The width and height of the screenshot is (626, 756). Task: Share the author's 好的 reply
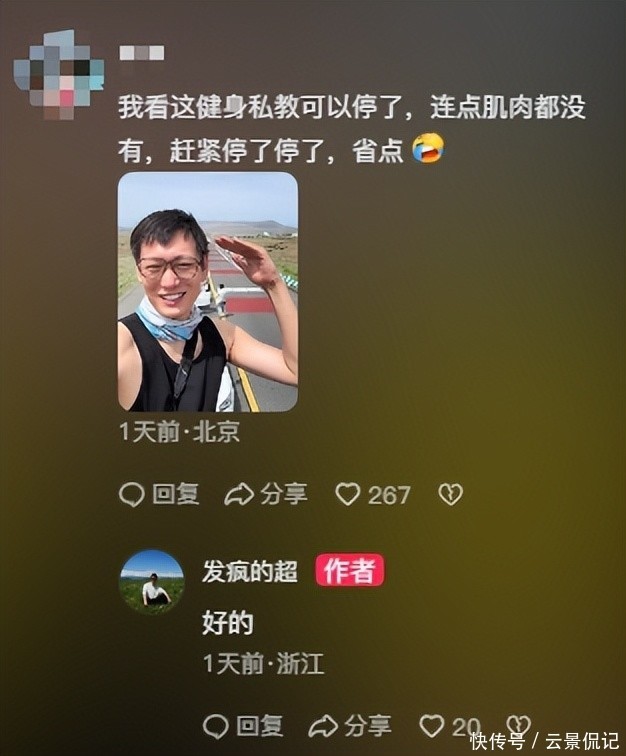pyautogui.click(x=350, y=725)
